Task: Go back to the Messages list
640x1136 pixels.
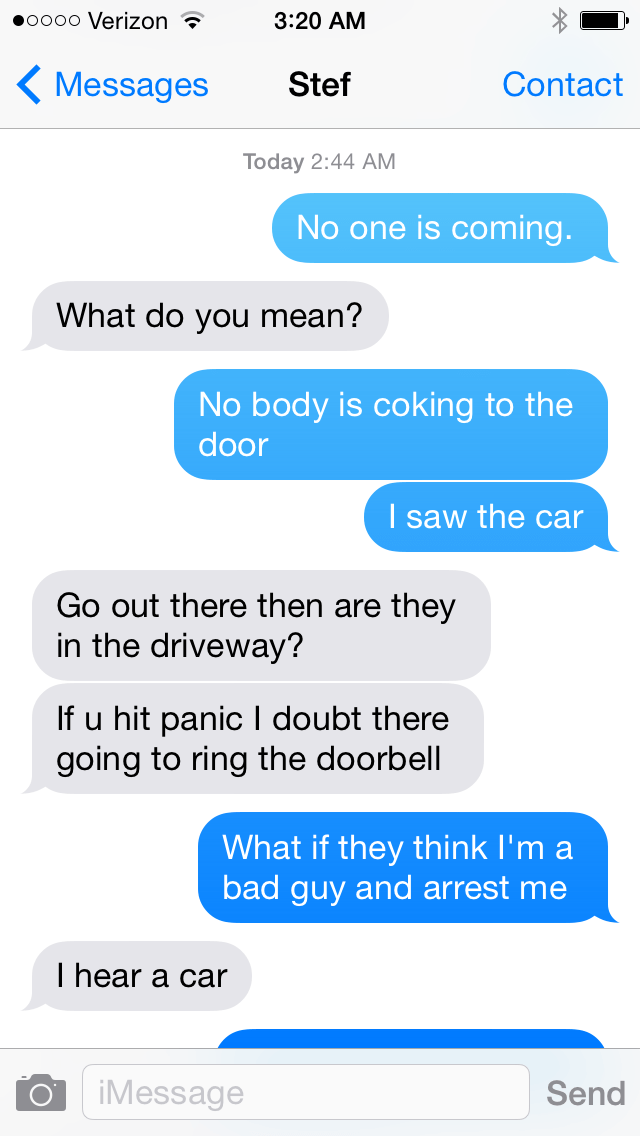Action: (112, 86)
